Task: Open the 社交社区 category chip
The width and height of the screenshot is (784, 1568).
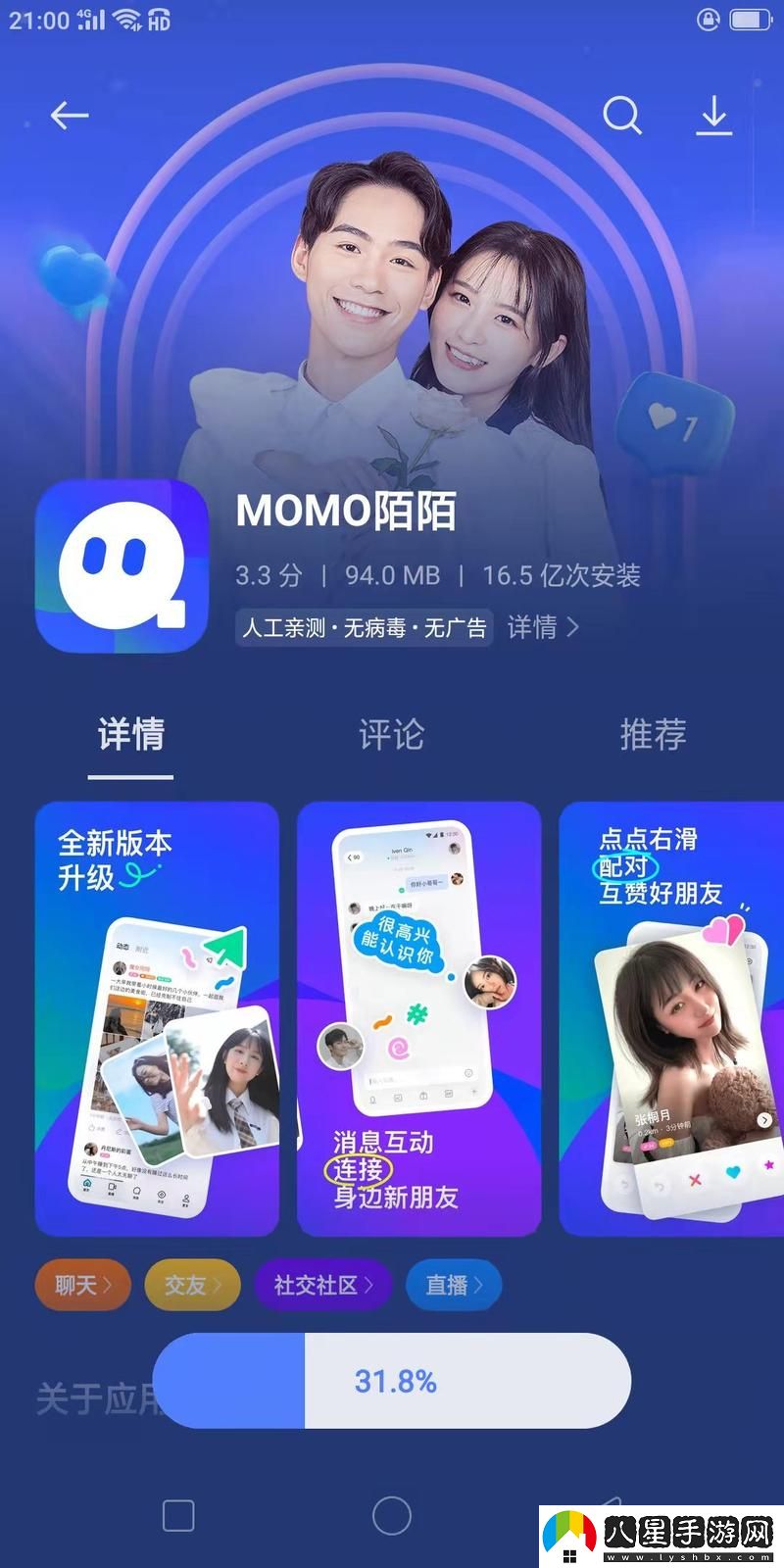Action: pos(323,1285)
